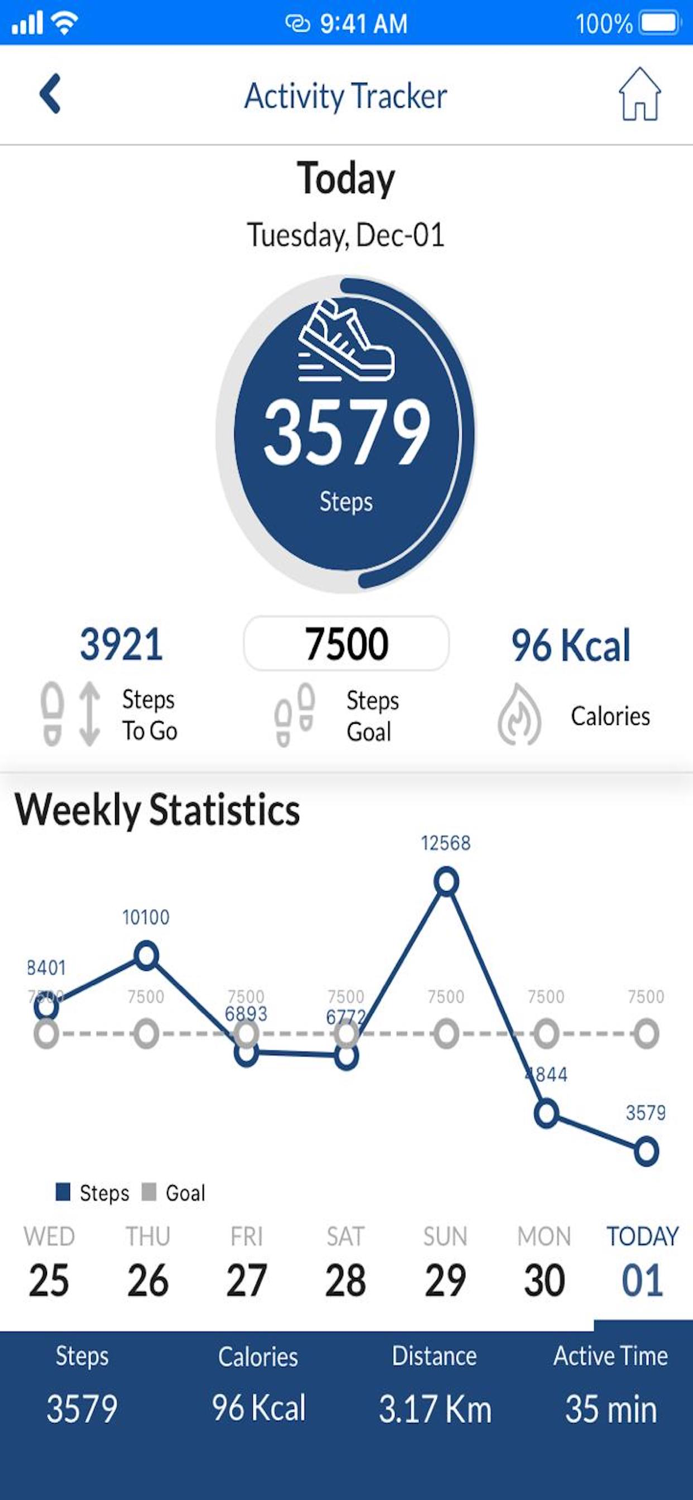Tap the 12568 point on the chart
The image size is (693, 1500).
tap(446, 882)
